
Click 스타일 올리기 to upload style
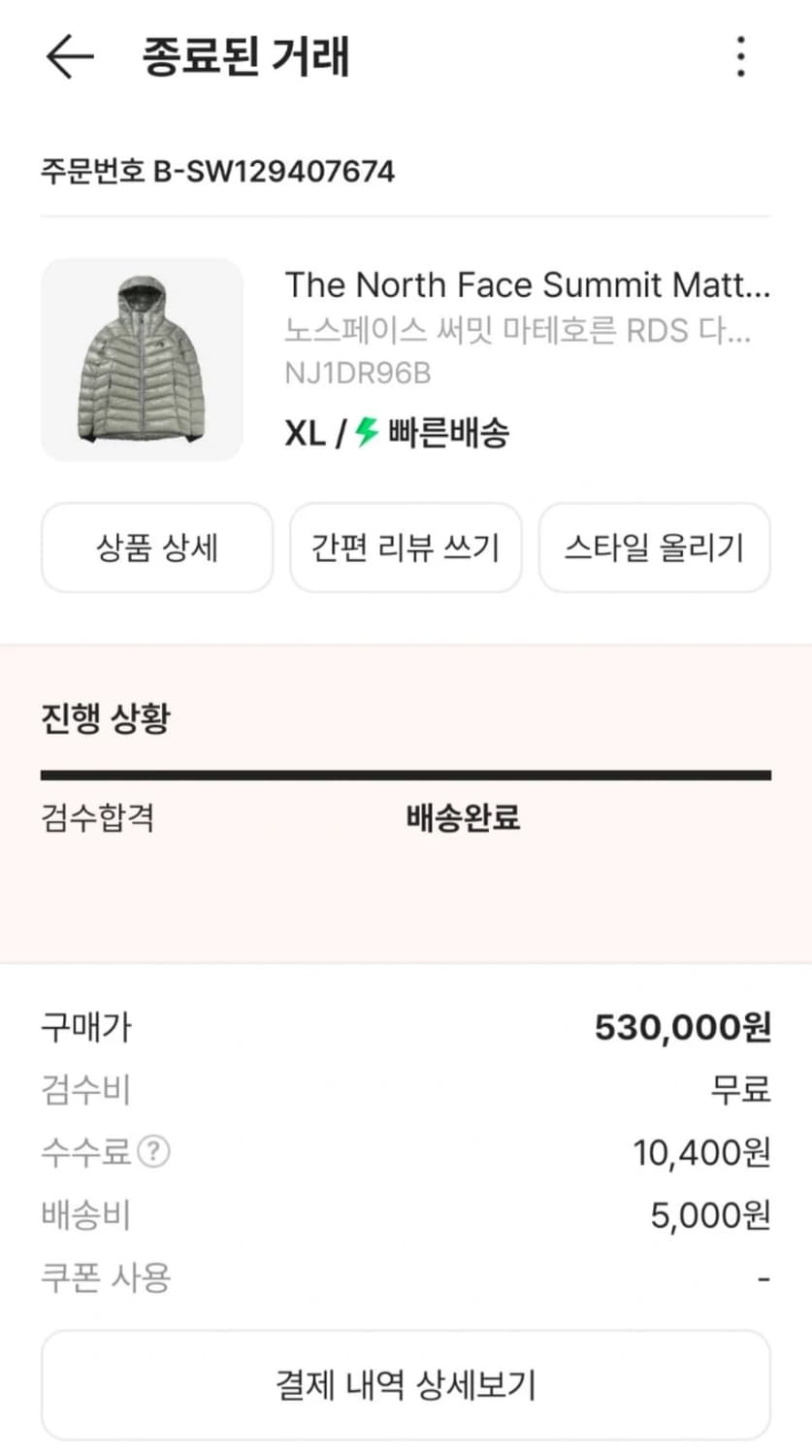pyautogui.click(x=654, y=547)
